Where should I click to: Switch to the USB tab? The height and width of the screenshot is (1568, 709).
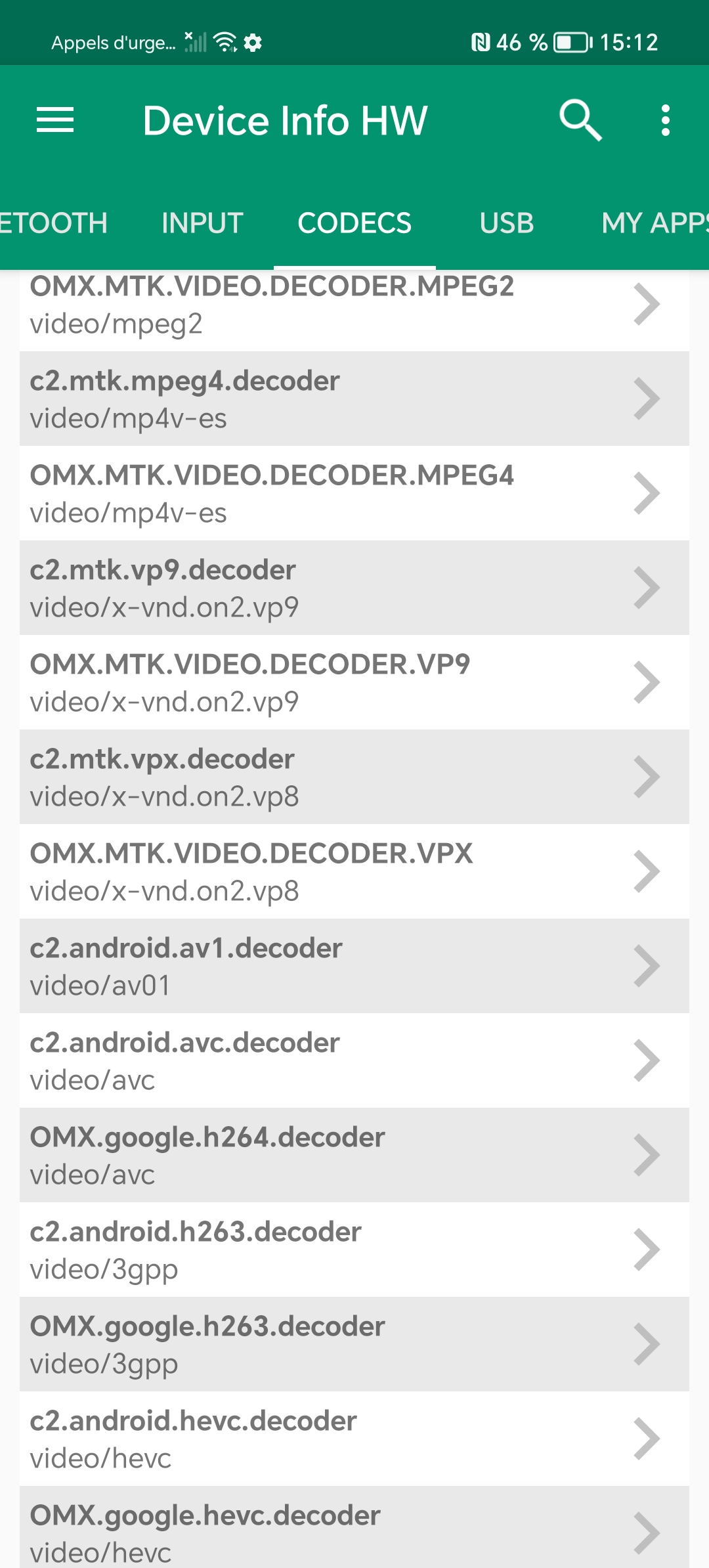pyautogui.click(x=506, y=223)
